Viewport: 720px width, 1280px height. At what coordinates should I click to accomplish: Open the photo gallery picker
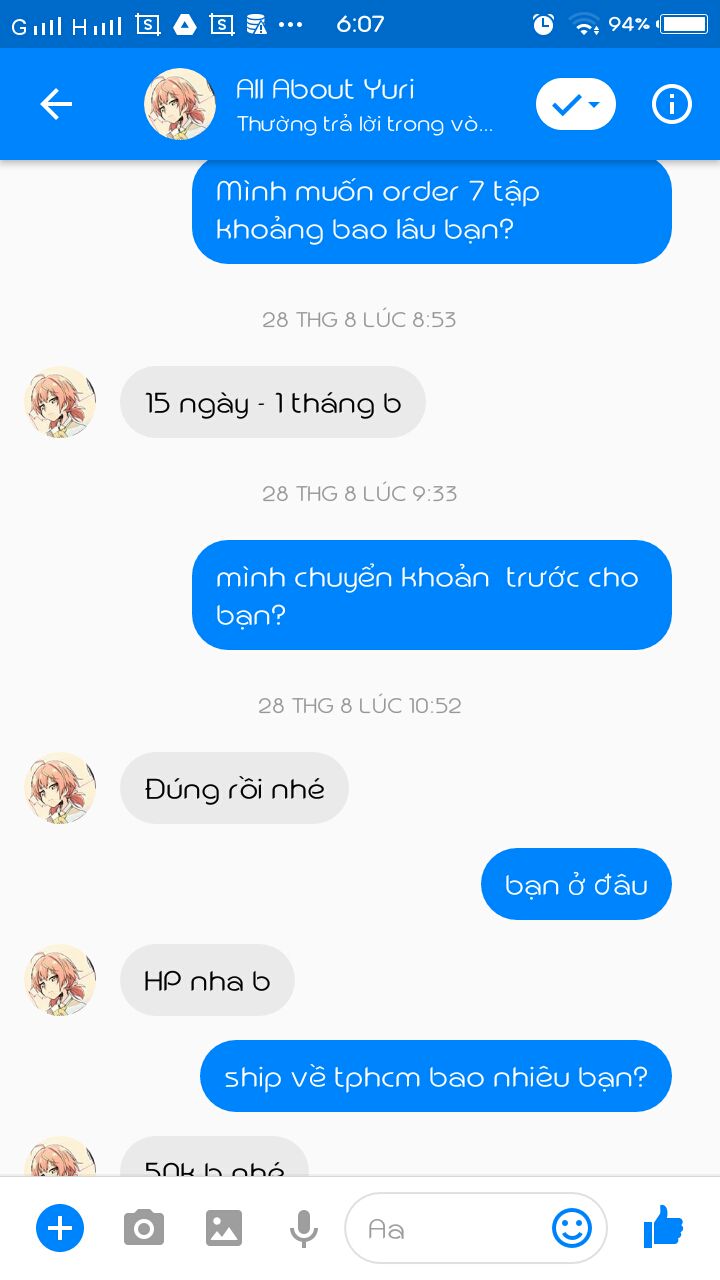pyautogui.click(x=224, y=1228)
